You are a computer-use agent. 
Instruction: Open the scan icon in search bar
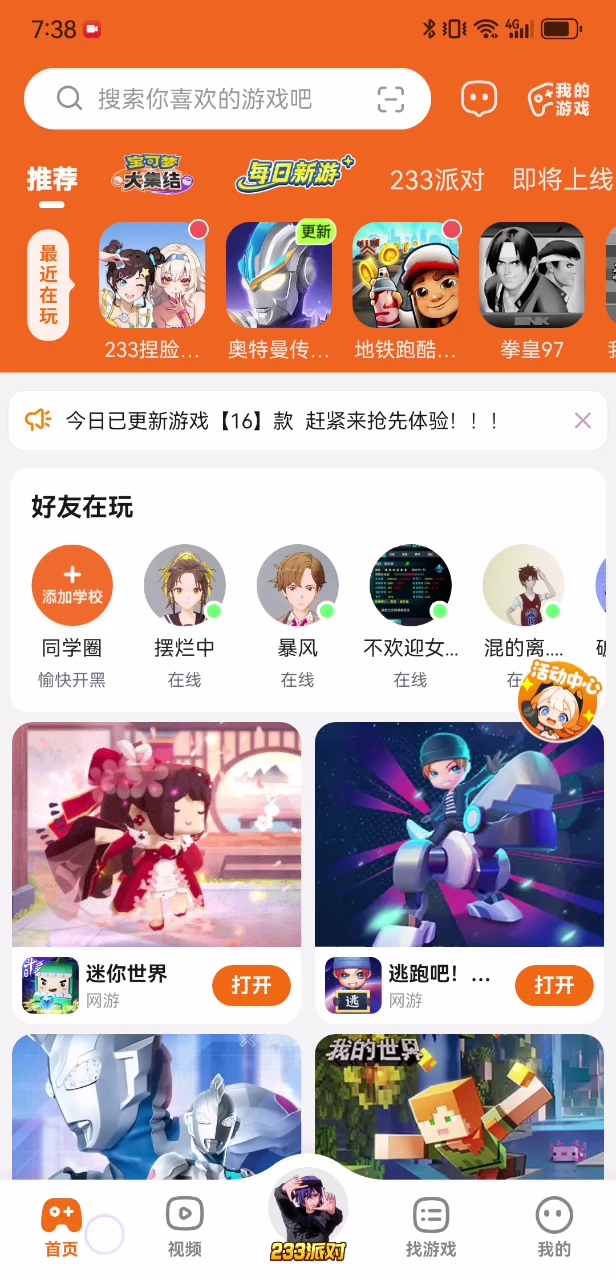coord(390,99)
